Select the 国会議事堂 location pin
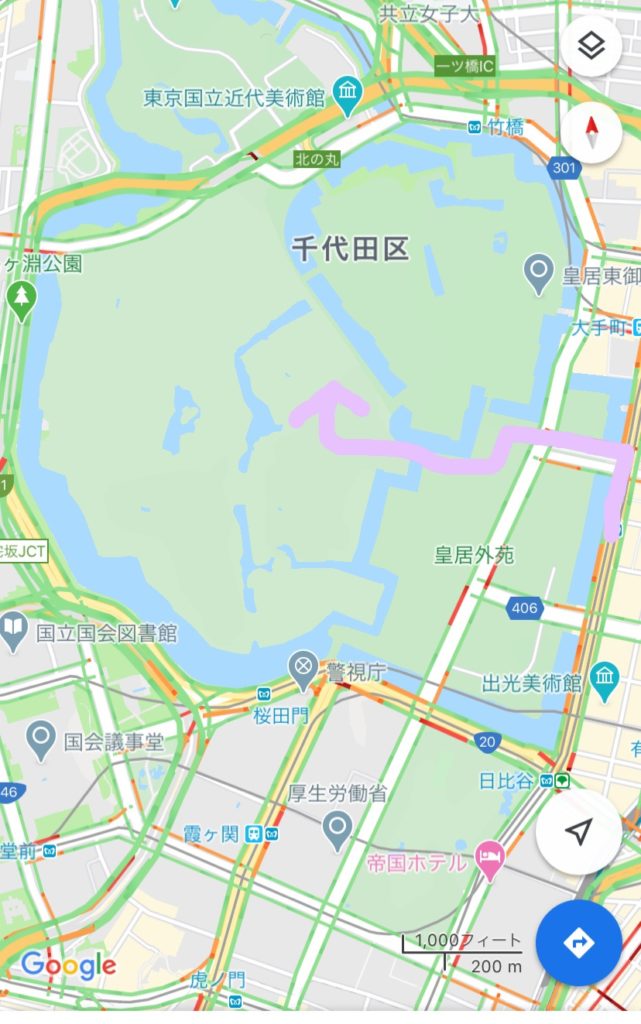 pyautogui.click(x=41, y=741)
